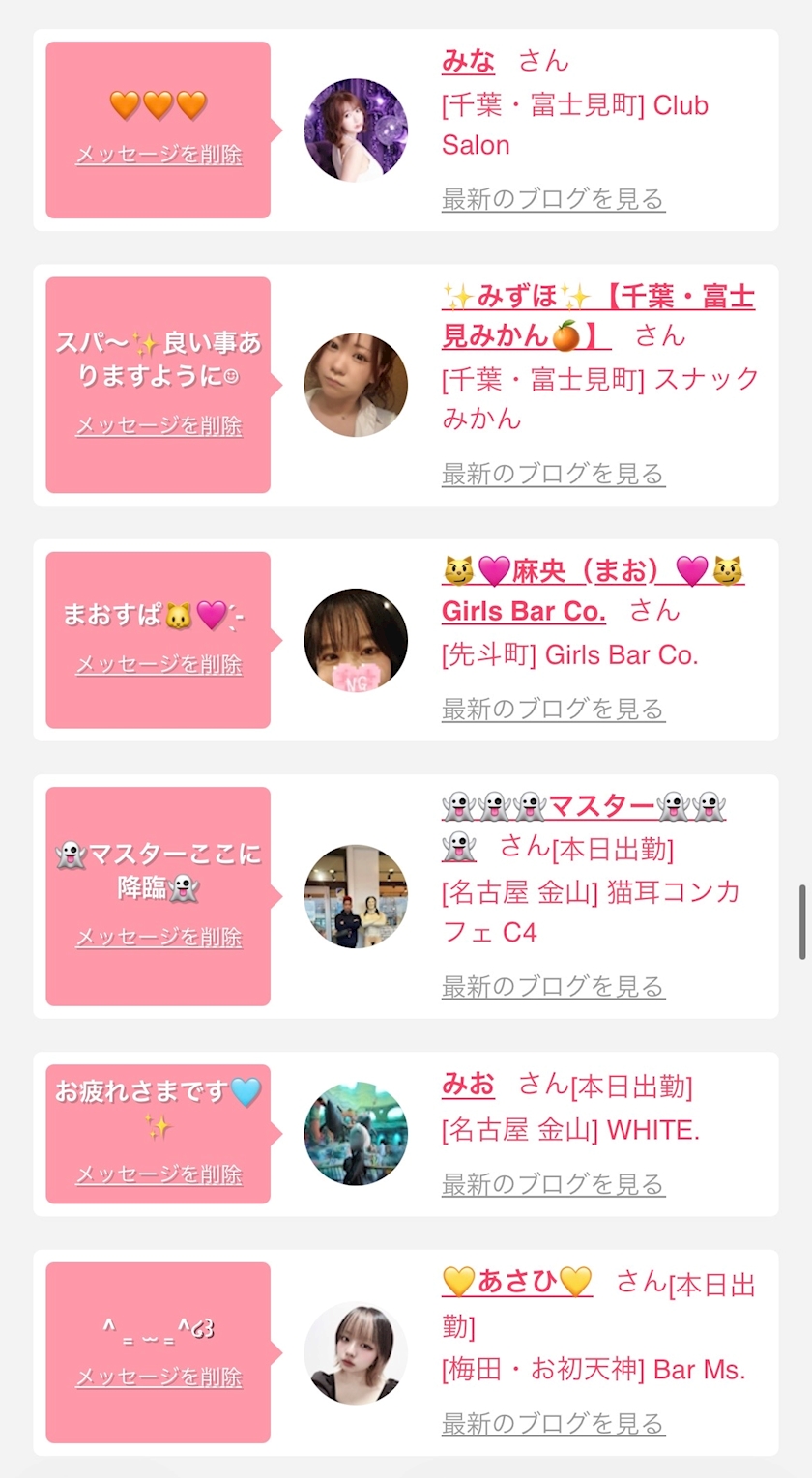View latest blog of みお at WHITE.
Image resolution: width=812 pixels, height=1478 pixels.
[x=553, y=1184]
